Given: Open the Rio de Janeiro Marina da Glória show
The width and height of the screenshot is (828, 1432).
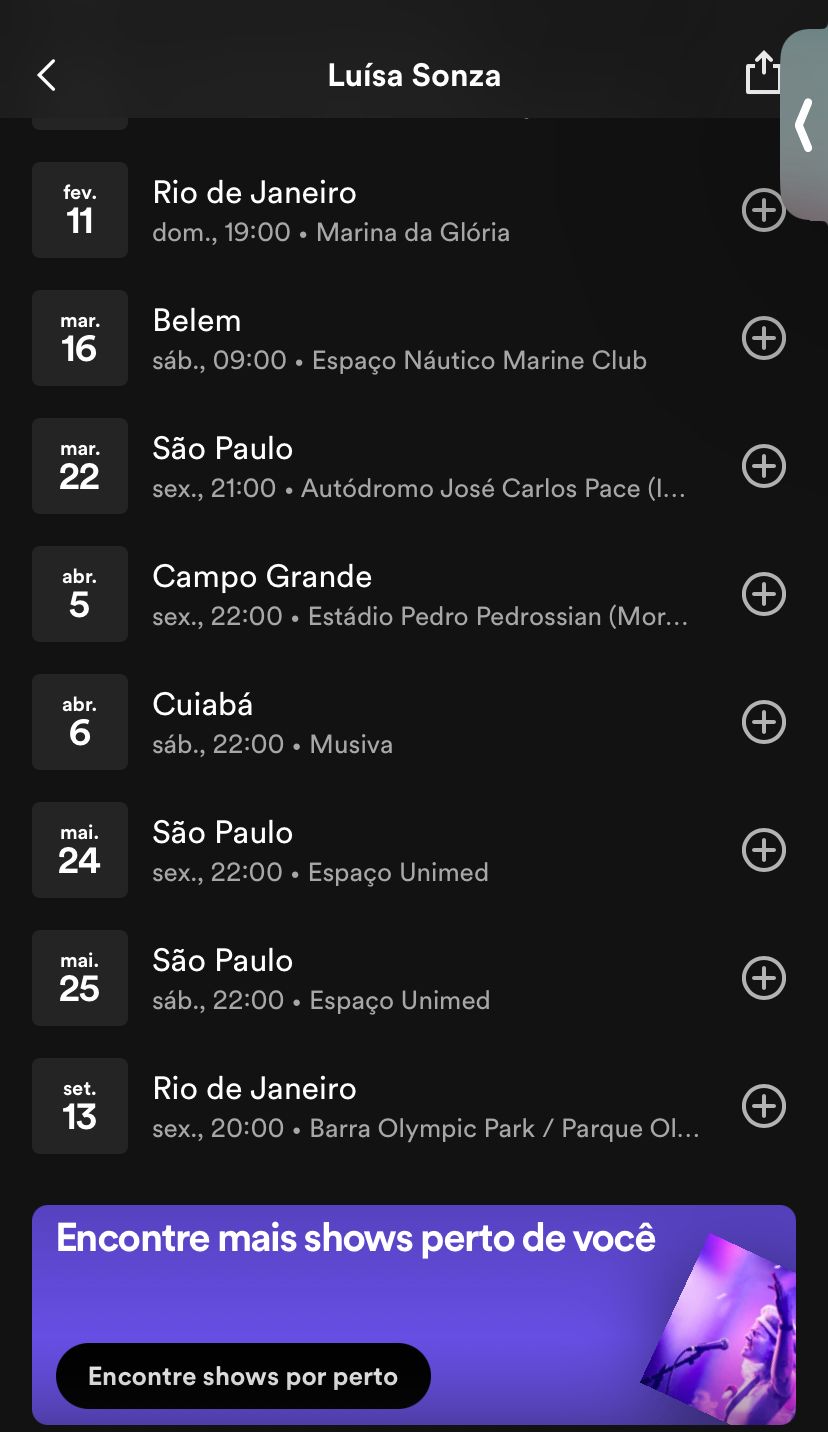Looking at the screenshot, I should coord(380,210).
